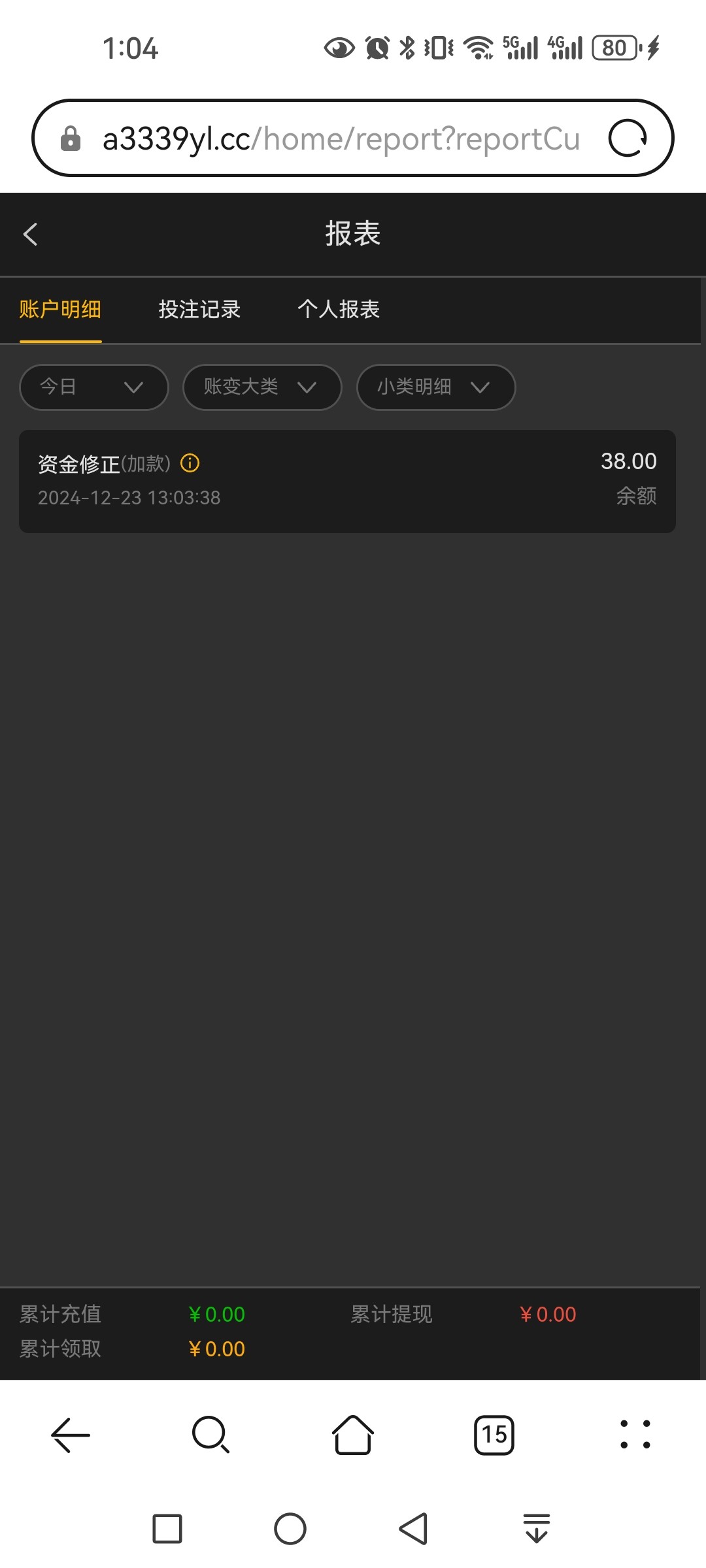The width and height of the screenshot is (706, 1568).
Task: Go back from the 报表 page
Action: click(30, 234)
